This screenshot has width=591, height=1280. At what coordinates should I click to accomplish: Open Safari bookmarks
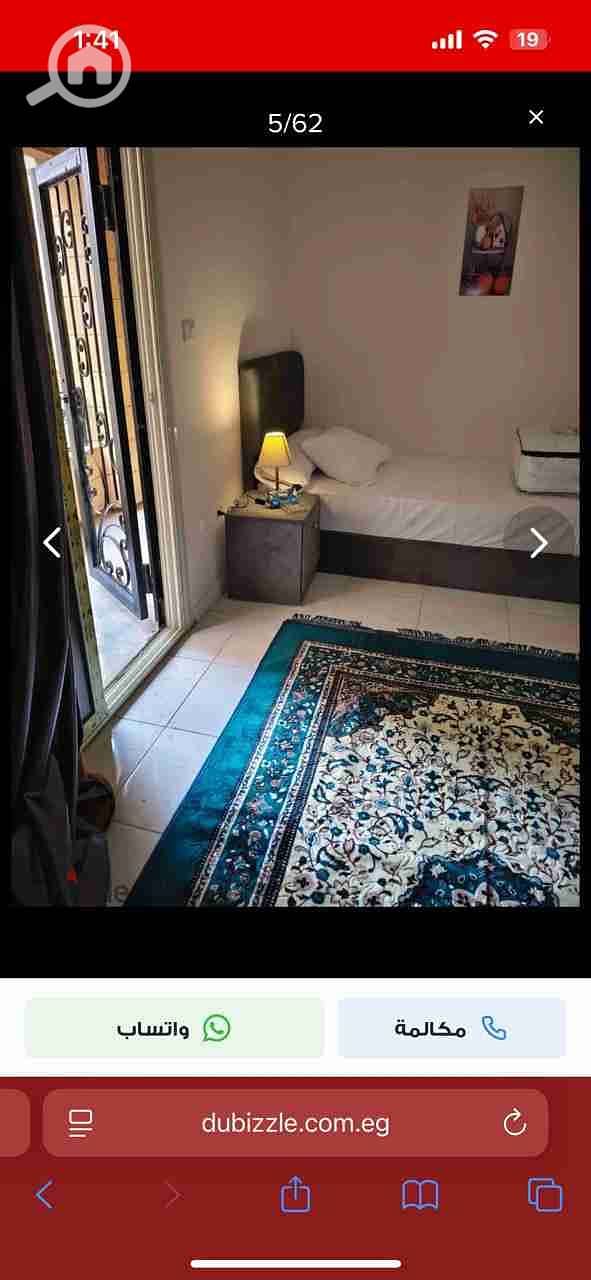coord(420,1194)
